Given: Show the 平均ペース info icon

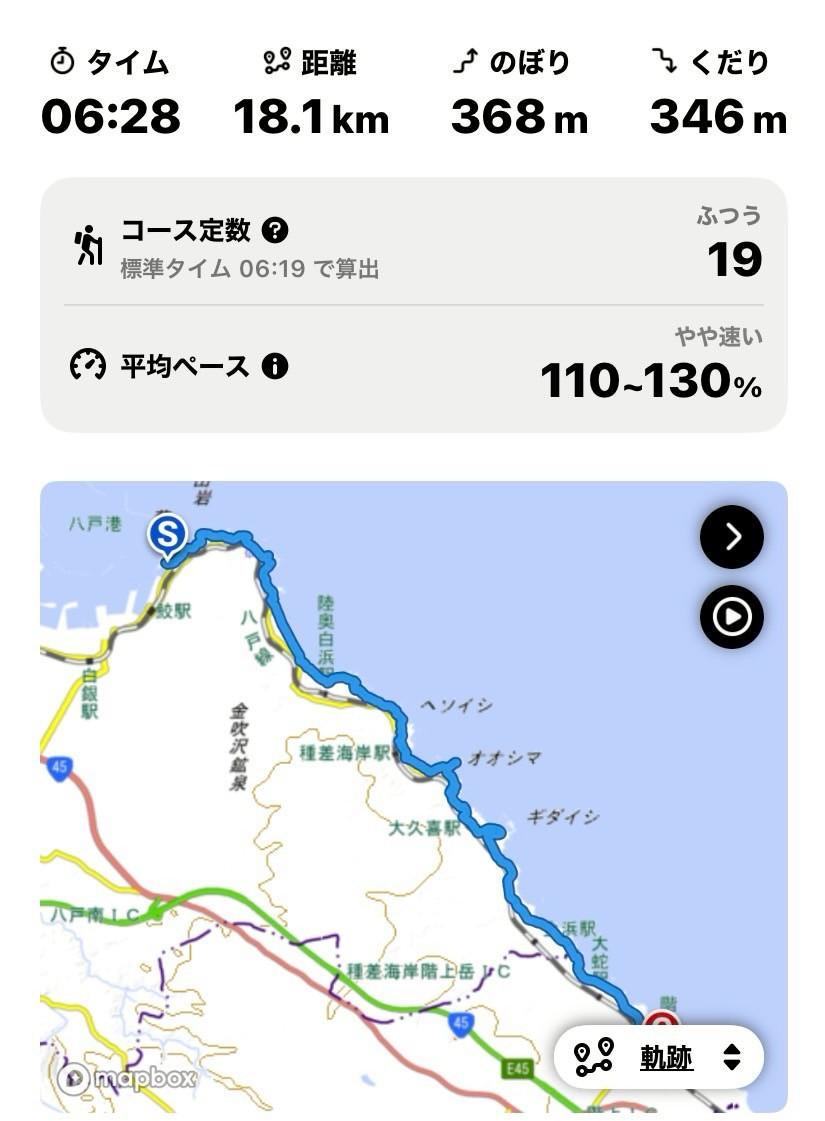Looking at the screenshot, I should [275, 366].
